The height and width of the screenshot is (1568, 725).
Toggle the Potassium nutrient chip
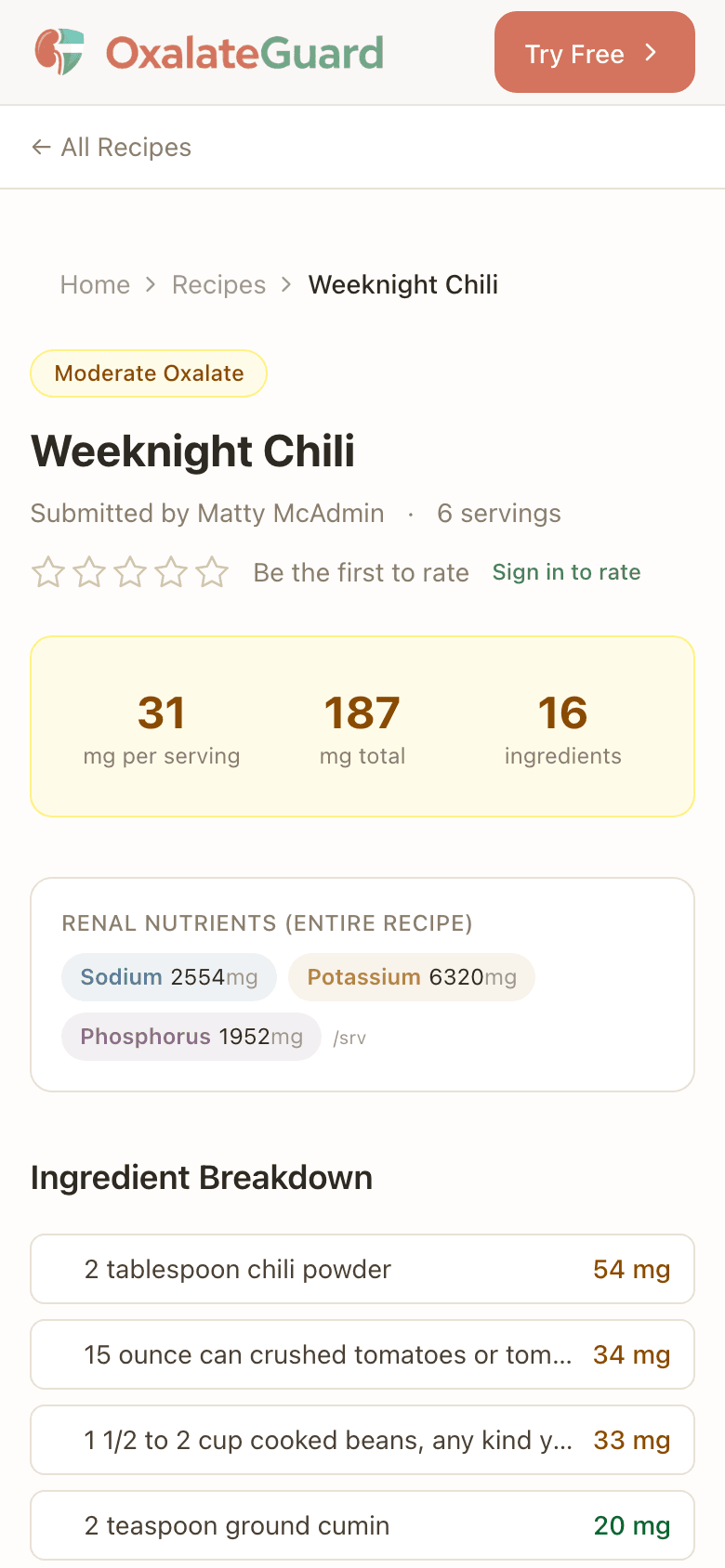[x=412, y=977]
